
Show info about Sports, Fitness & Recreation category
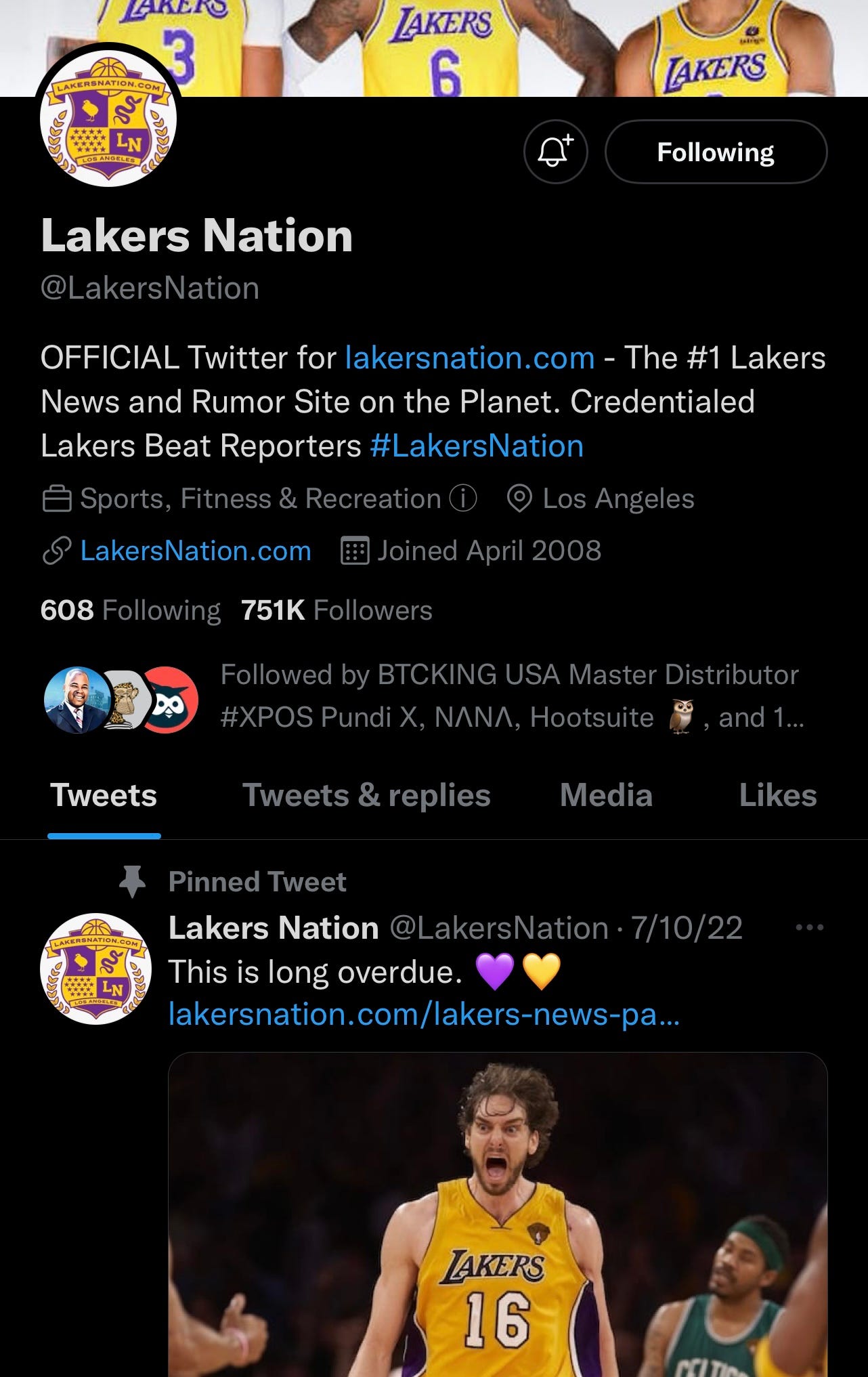pyautogui.click(x=464, y=499)
